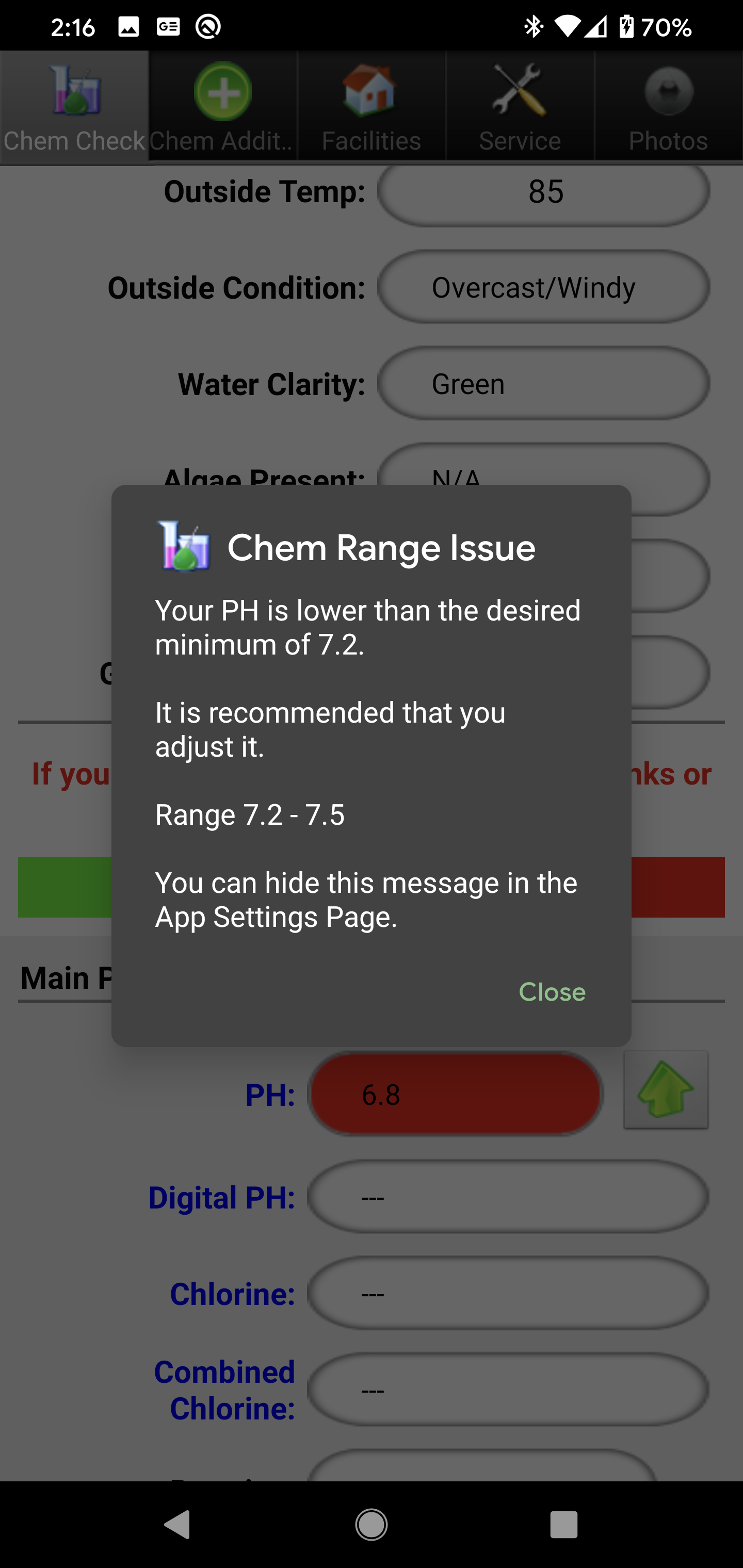Open the Photos tab
743x1568 pixels.
pos(669,106)
